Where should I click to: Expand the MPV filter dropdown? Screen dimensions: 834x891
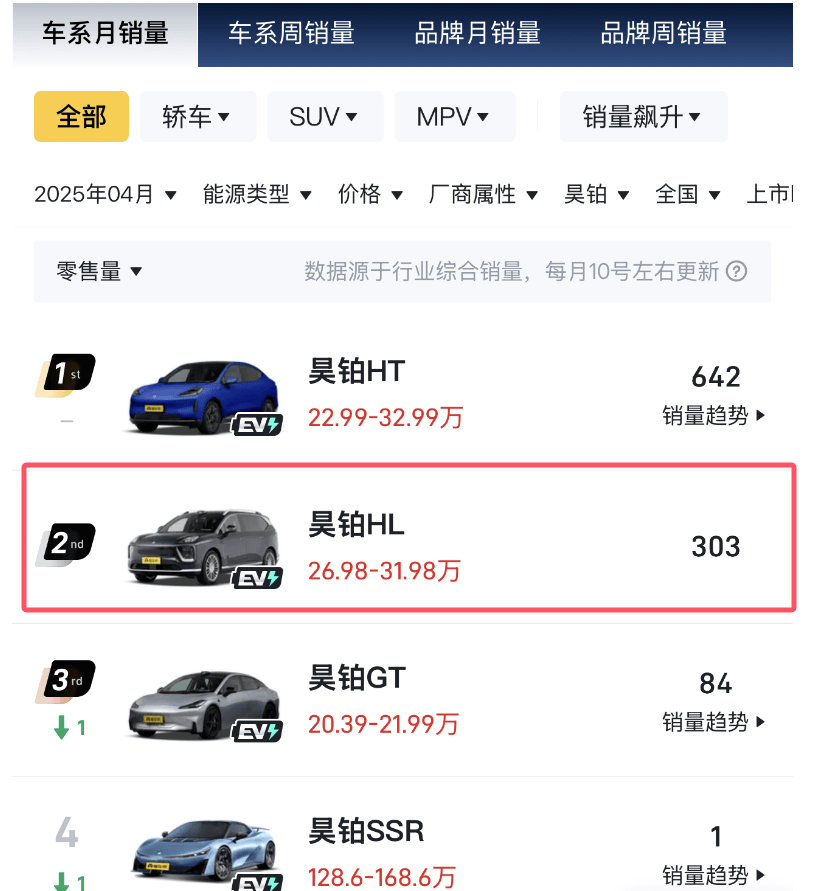coord(454,117)
